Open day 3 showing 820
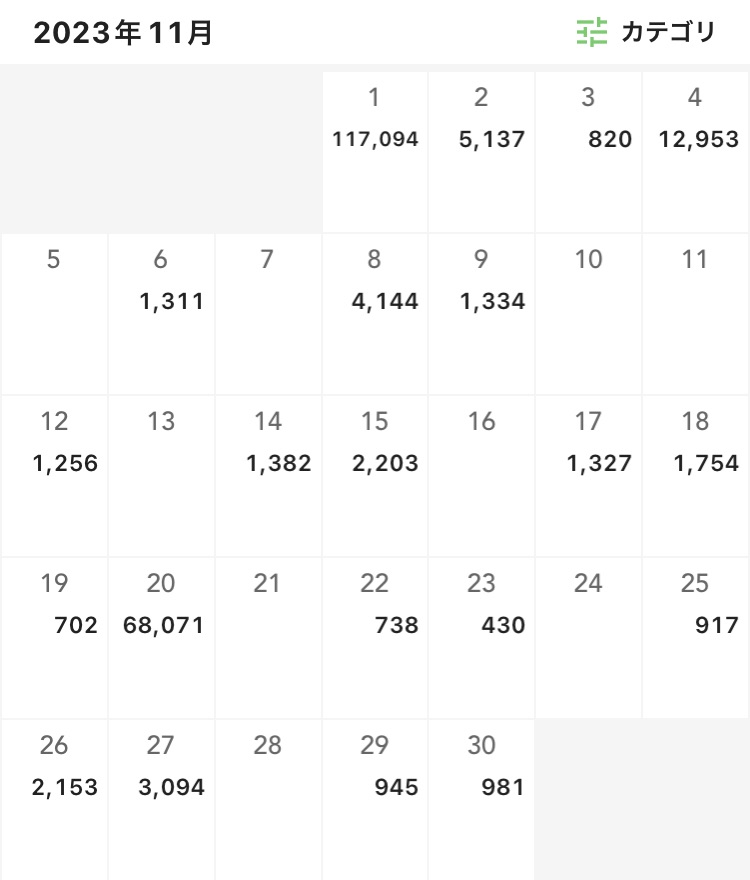The height and width of the screenshot is (880, 750). [589, 150]
